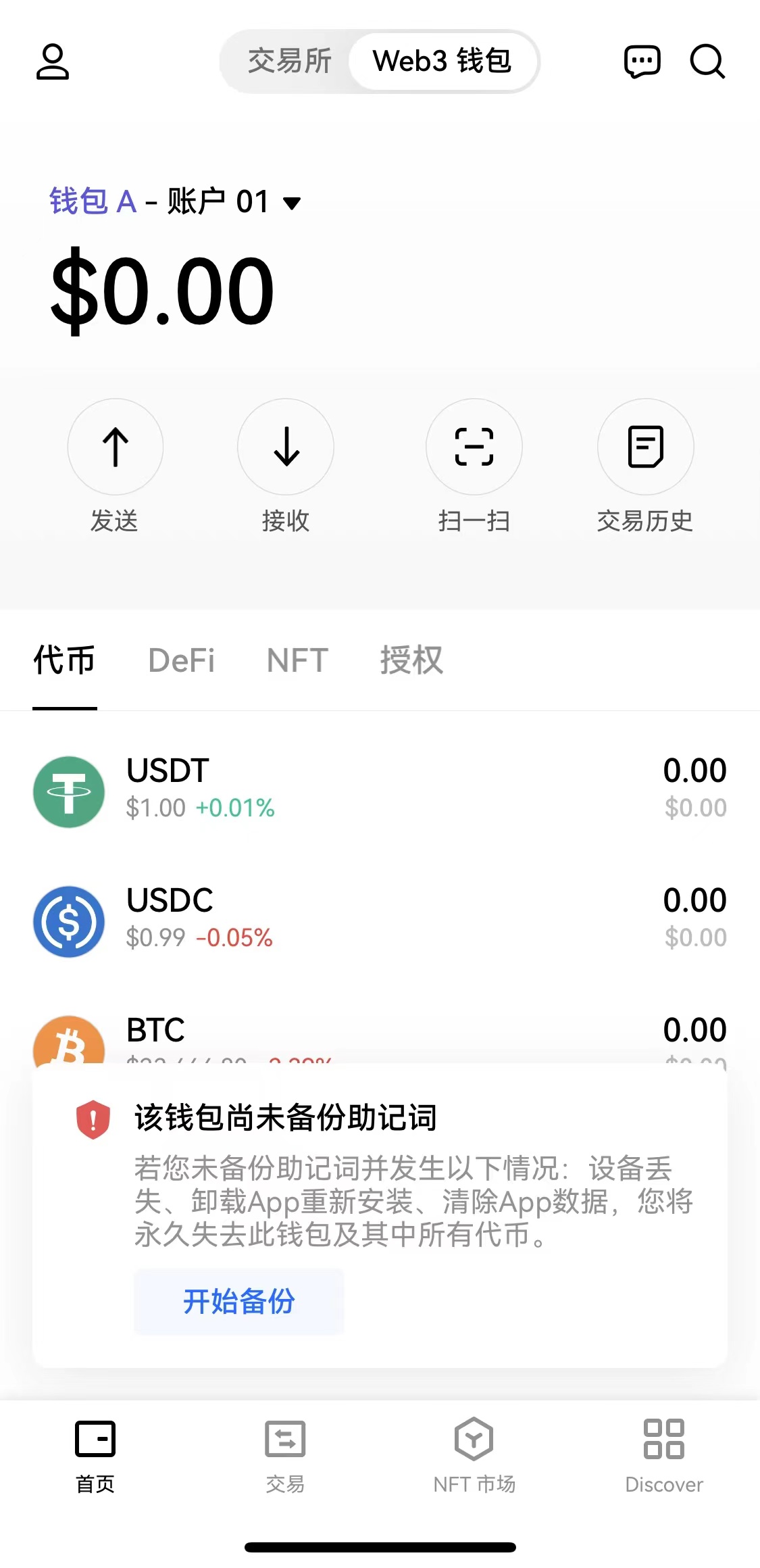Select the 代币 tab
The height and width of the screenshot is (1568, 760).
pos(65,660)
